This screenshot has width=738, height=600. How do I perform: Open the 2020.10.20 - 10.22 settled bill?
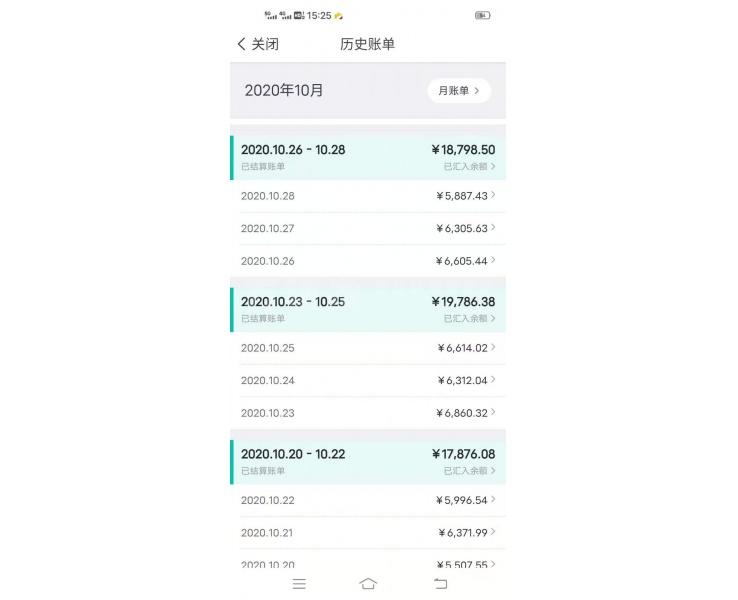367,461
